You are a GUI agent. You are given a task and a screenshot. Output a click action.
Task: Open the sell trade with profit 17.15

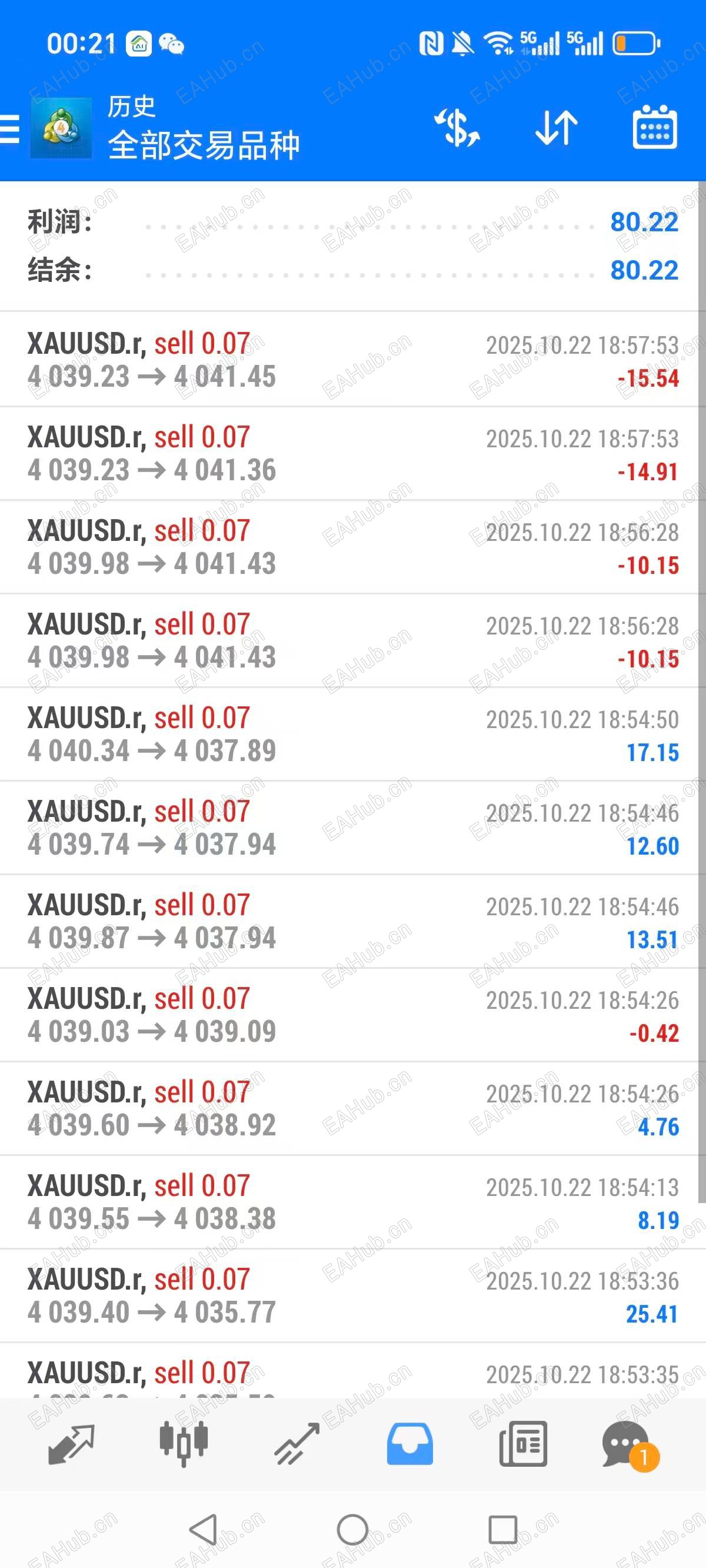pos(353,734)
